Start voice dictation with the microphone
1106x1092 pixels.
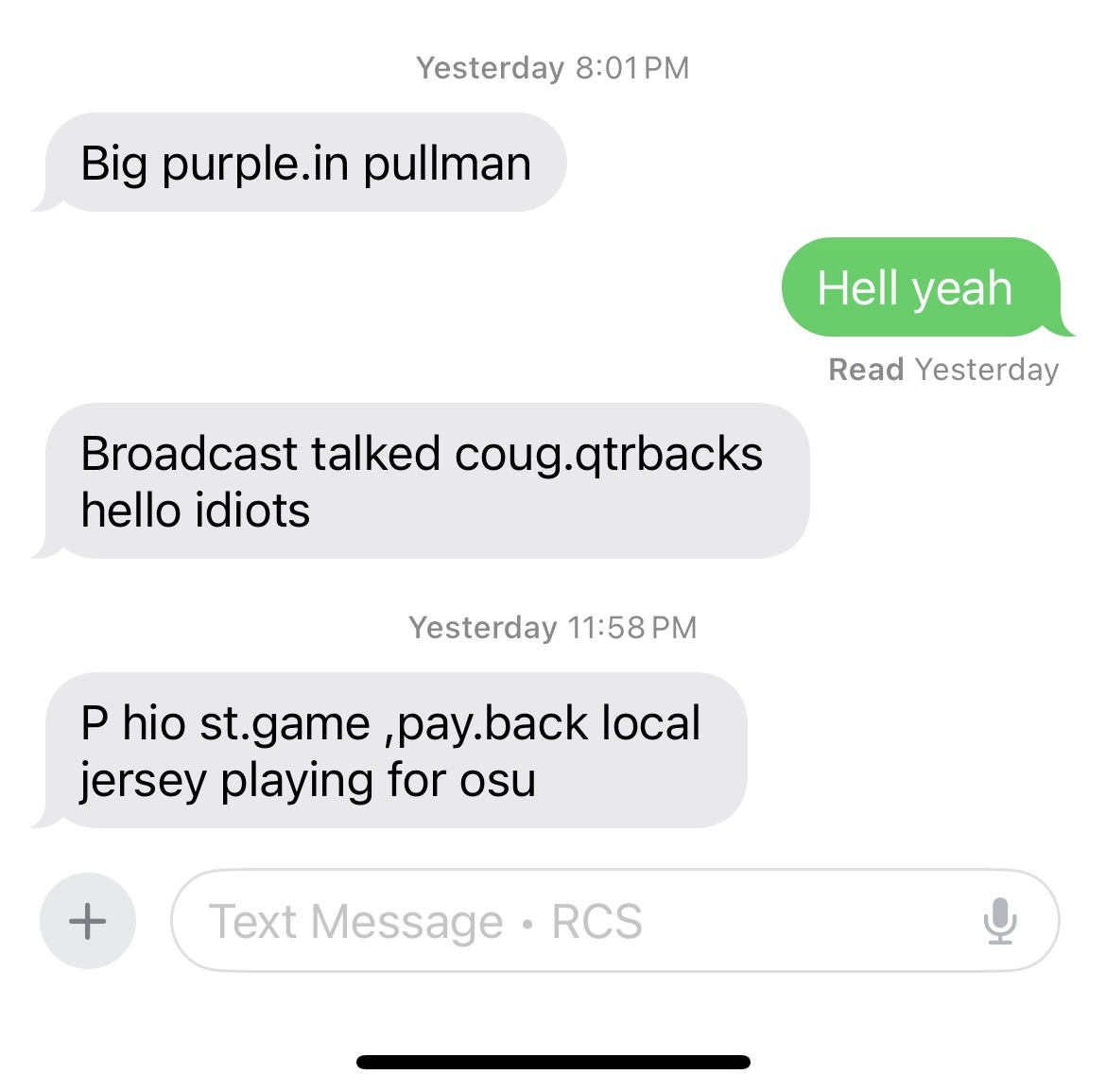pos(999,921)
